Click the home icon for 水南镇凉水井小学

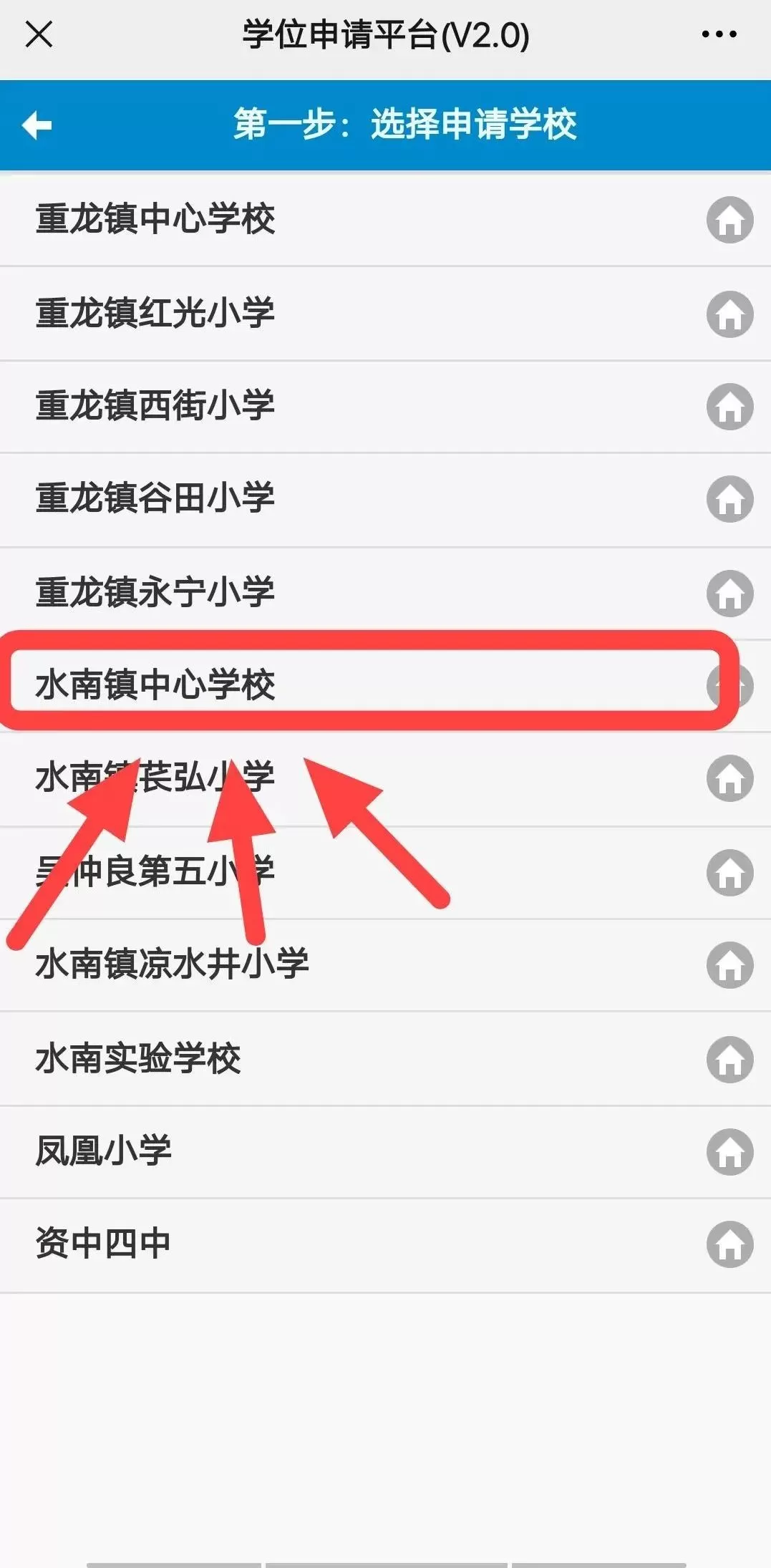[x=730, y=965]
